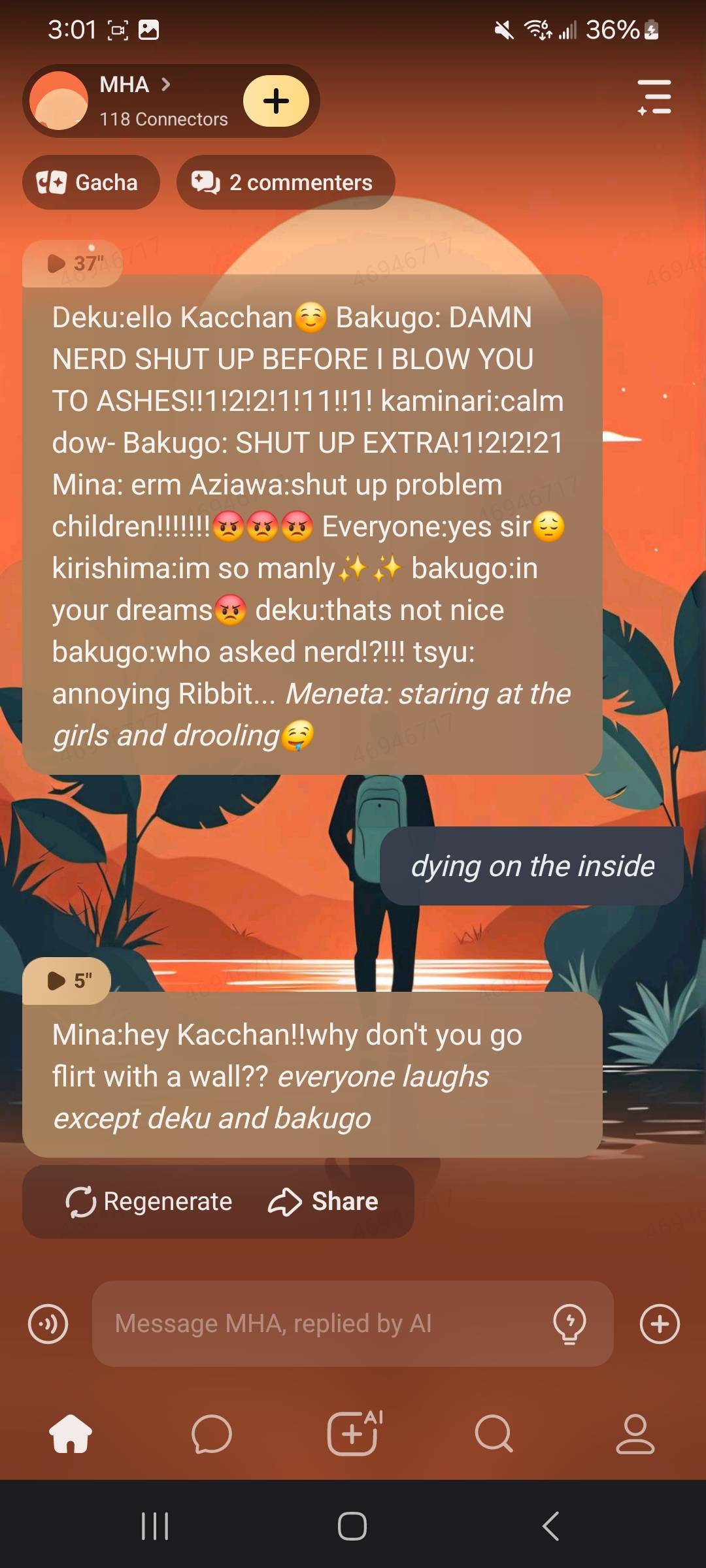Viewport: 706px width, 1568px height.
Task: Regenerate the AI reply
Action: pos(149,1201)
